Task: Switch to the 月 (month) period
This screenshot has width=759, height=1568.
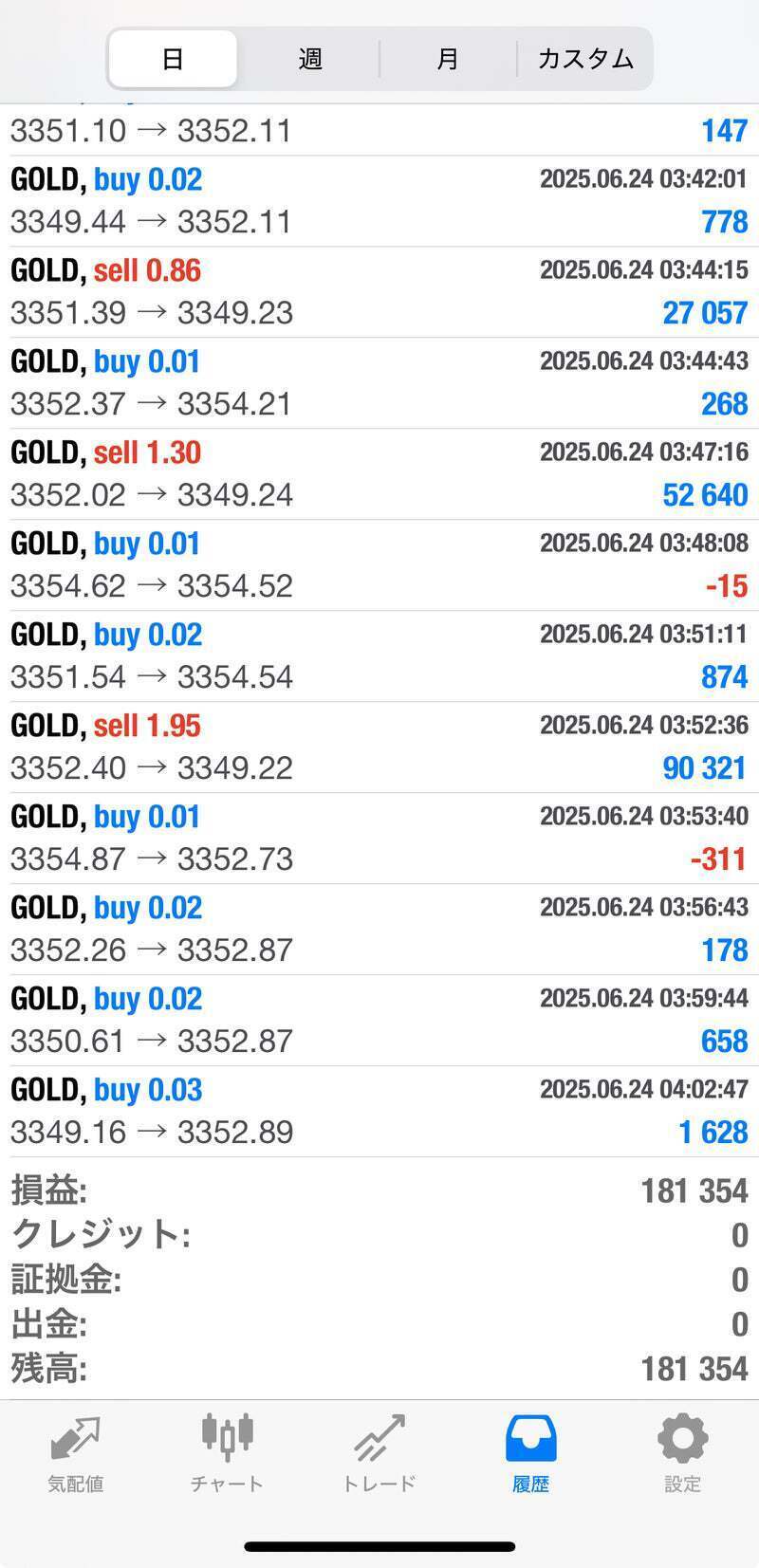Action: pos(448,59)
